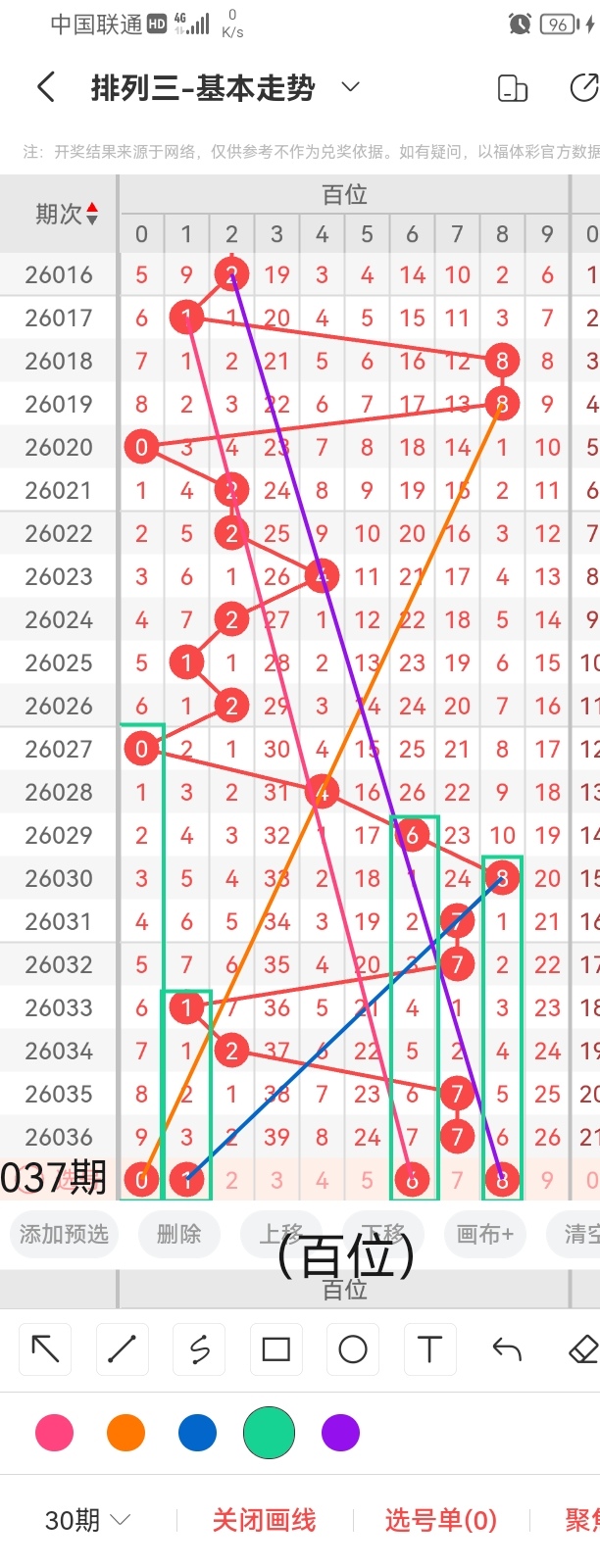Image resolution: width=600 pixels, height=1568 pixels.
Task: Choose the pink color swatch
Action: 54,1433
